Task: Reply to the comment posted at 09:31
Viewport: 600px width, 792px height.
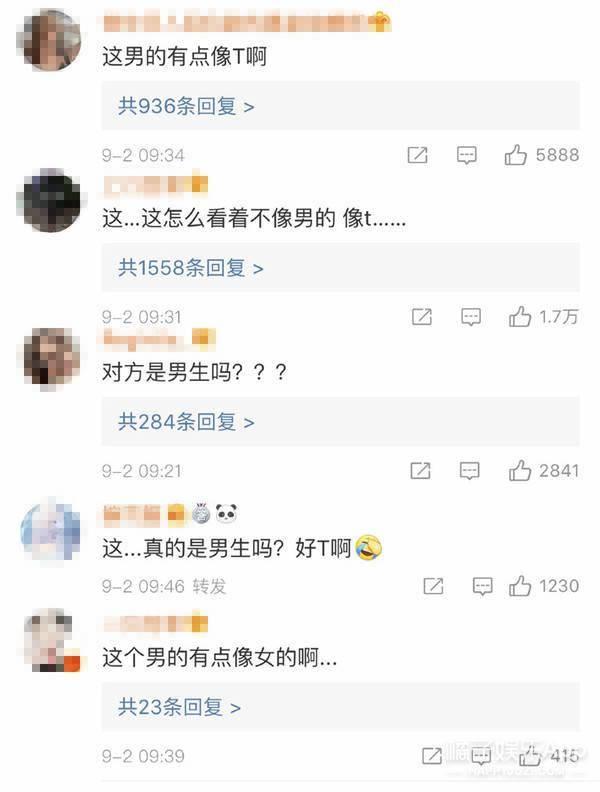Action: pyautogui.click(x=471, y=317)
